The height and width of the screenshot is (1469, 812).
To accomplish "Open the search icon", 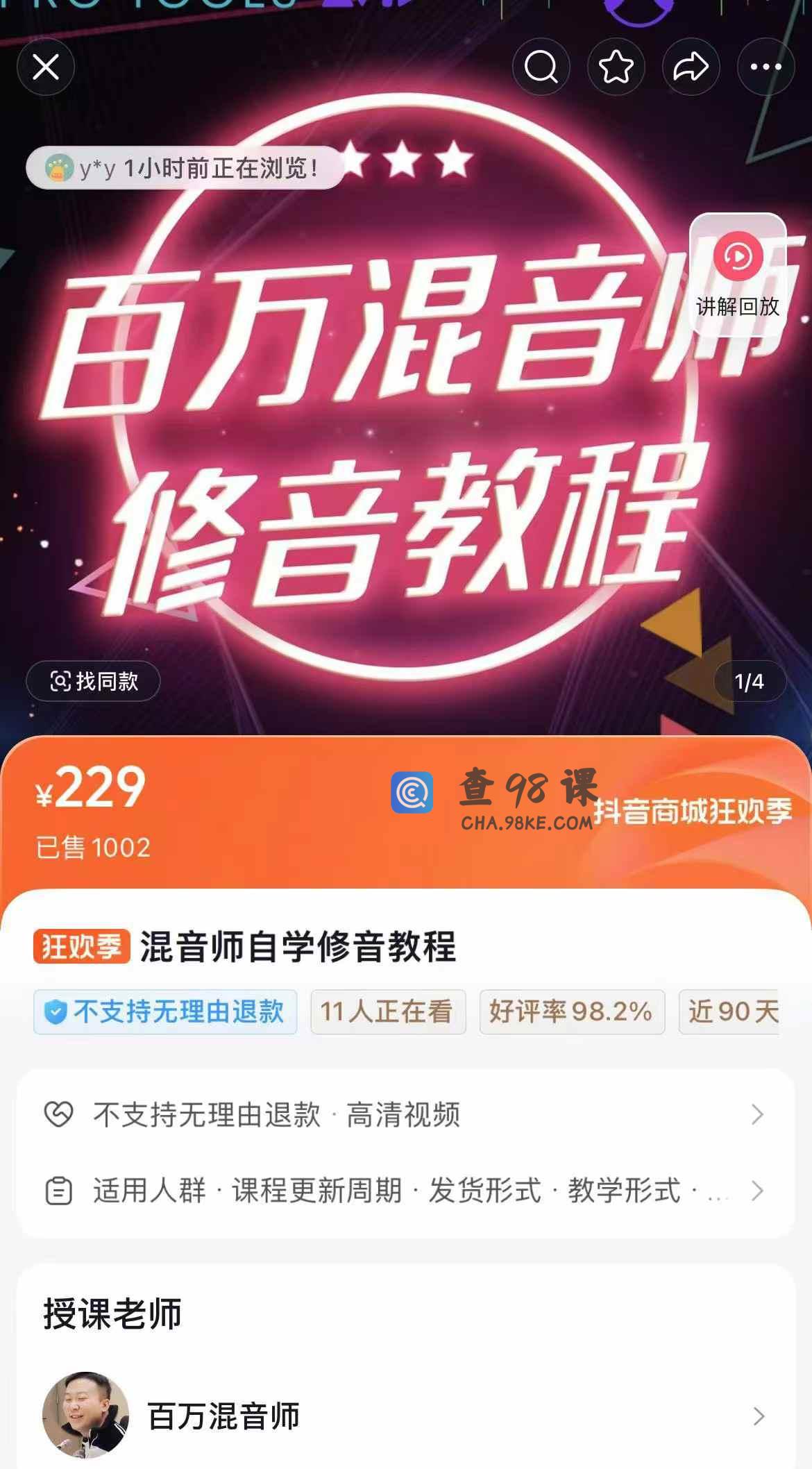I will 541,67.
